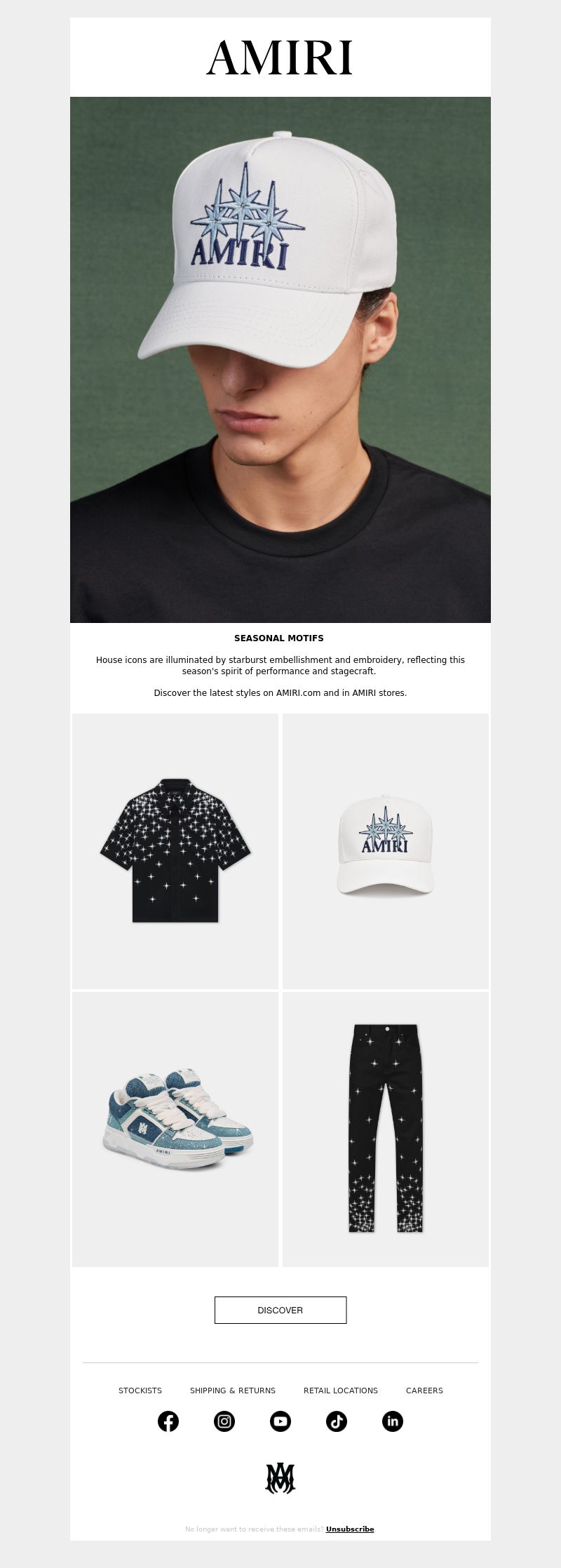The height and width of the screenshot is (1568, 561).
Task: Open the hero cap model image
Action: 280,359
